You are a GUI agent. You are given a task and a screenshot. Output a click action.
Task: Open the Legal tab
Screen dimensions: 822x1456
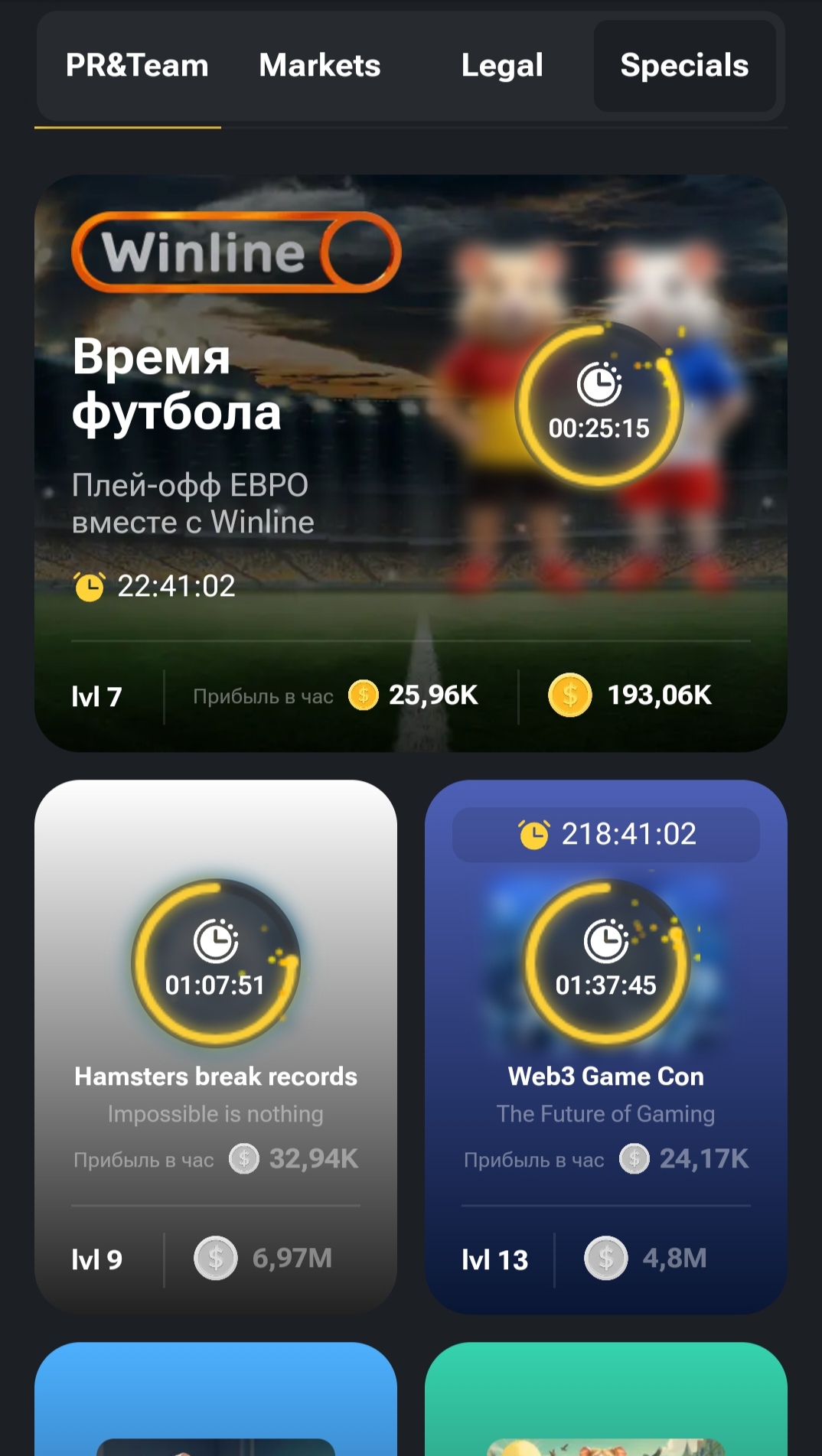[x=502, y=66]
